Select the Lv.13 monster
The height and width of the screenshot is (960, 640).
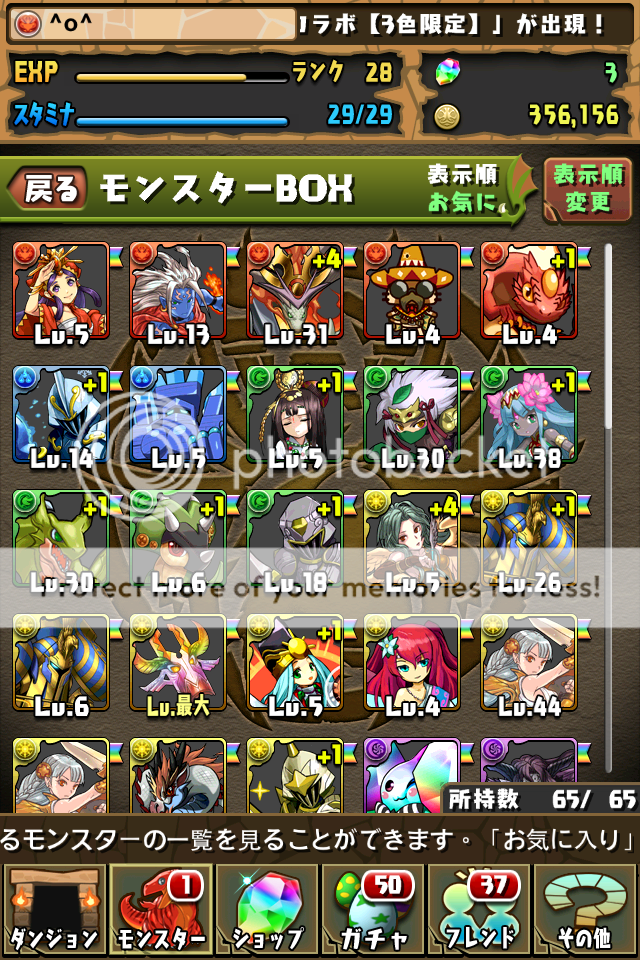[177, 292]
